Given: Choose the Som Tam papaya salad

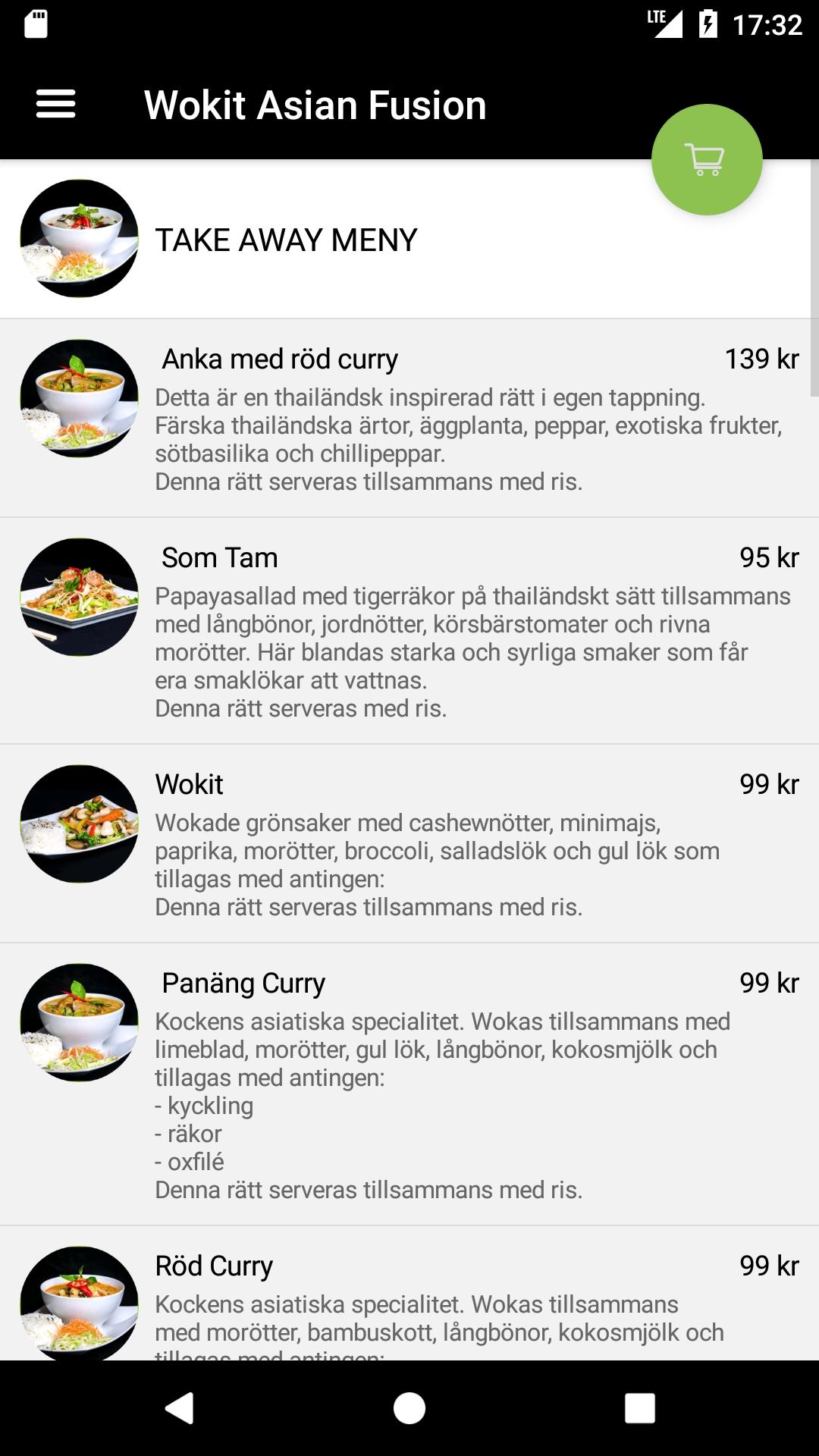Looking at the screenshot, I should point(409,631).
